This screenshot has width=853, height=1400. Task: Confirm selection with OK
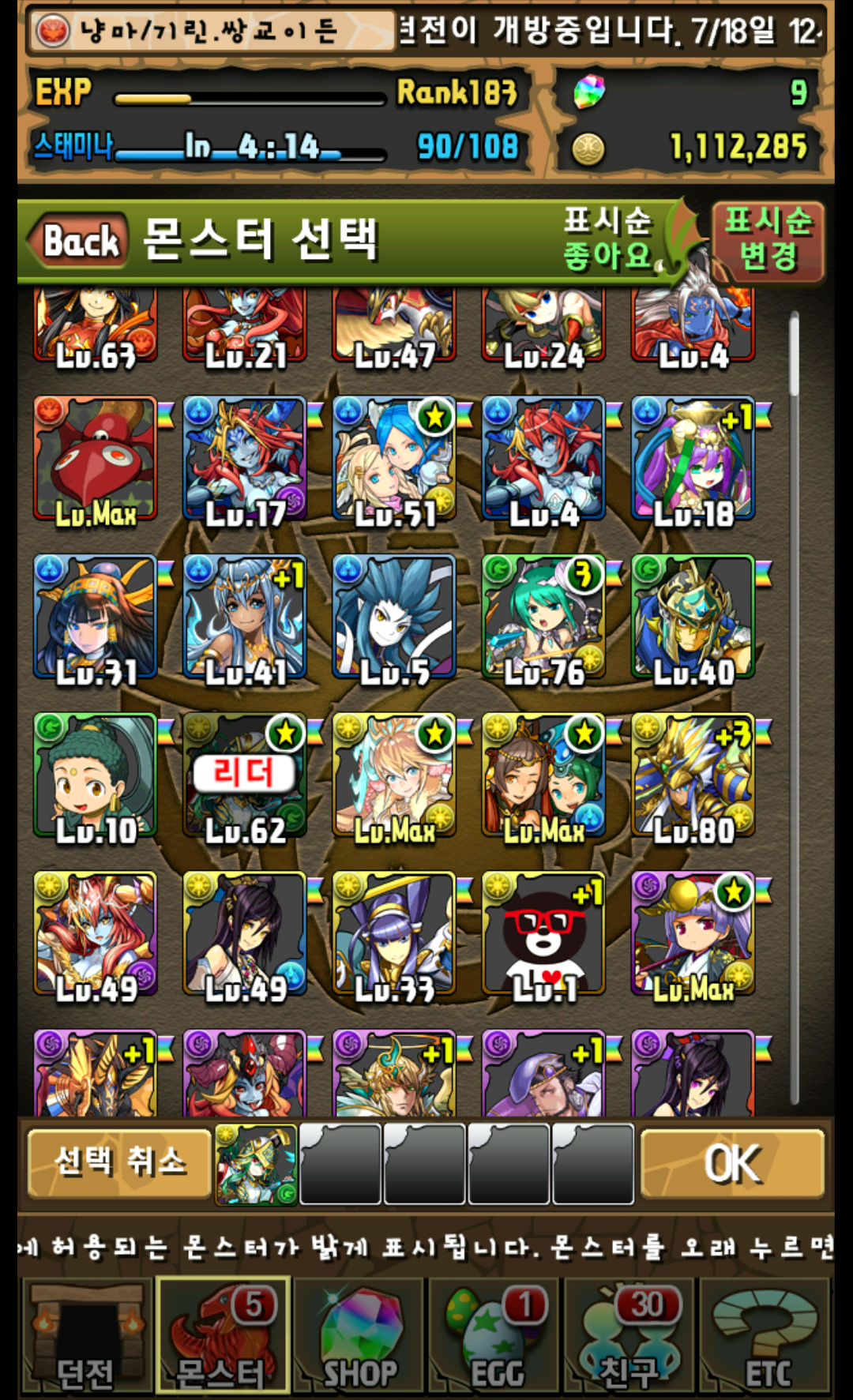click(732, 1162)
